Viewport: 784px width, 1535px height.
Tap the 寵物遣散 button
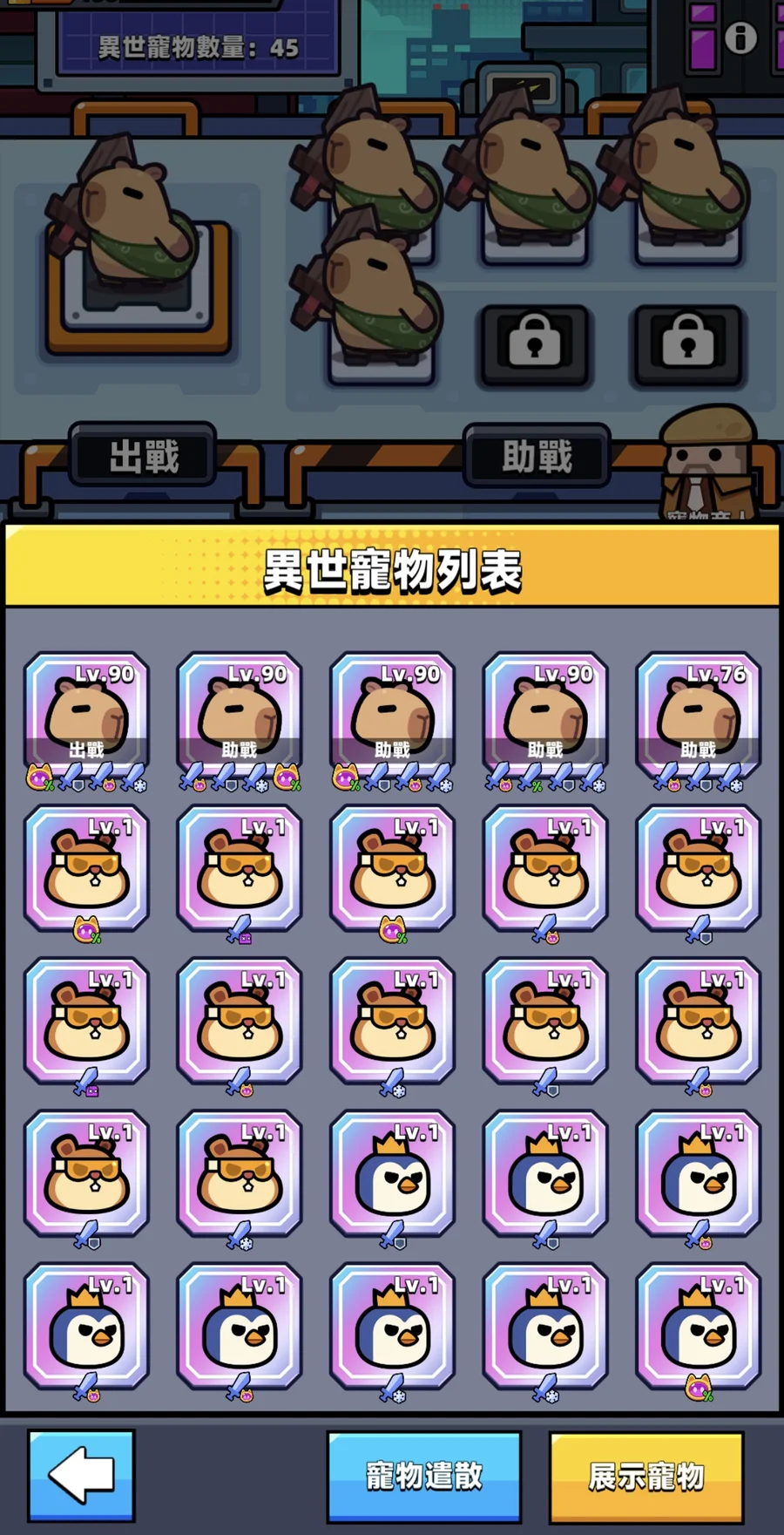[x=424, y=1476]
